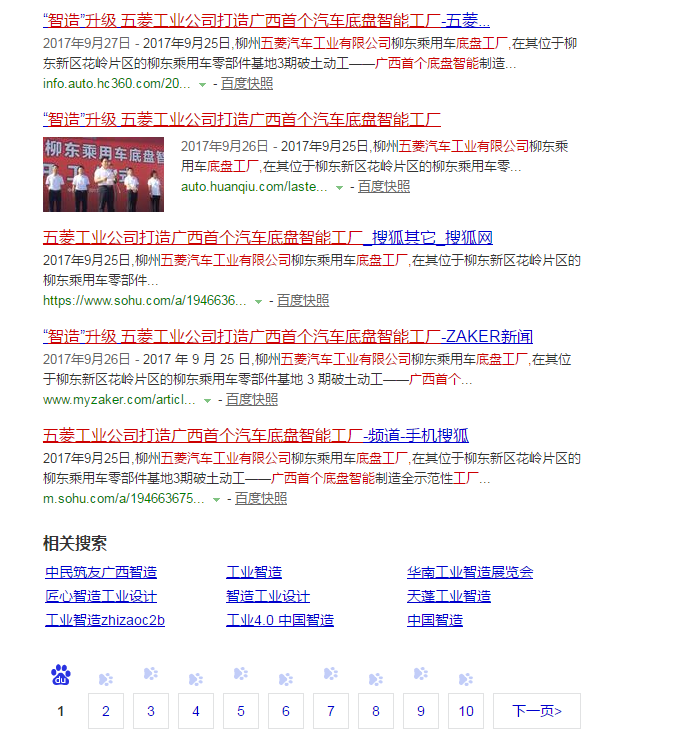Jump to results page 10
685x738 pixels.
[466, 711]
